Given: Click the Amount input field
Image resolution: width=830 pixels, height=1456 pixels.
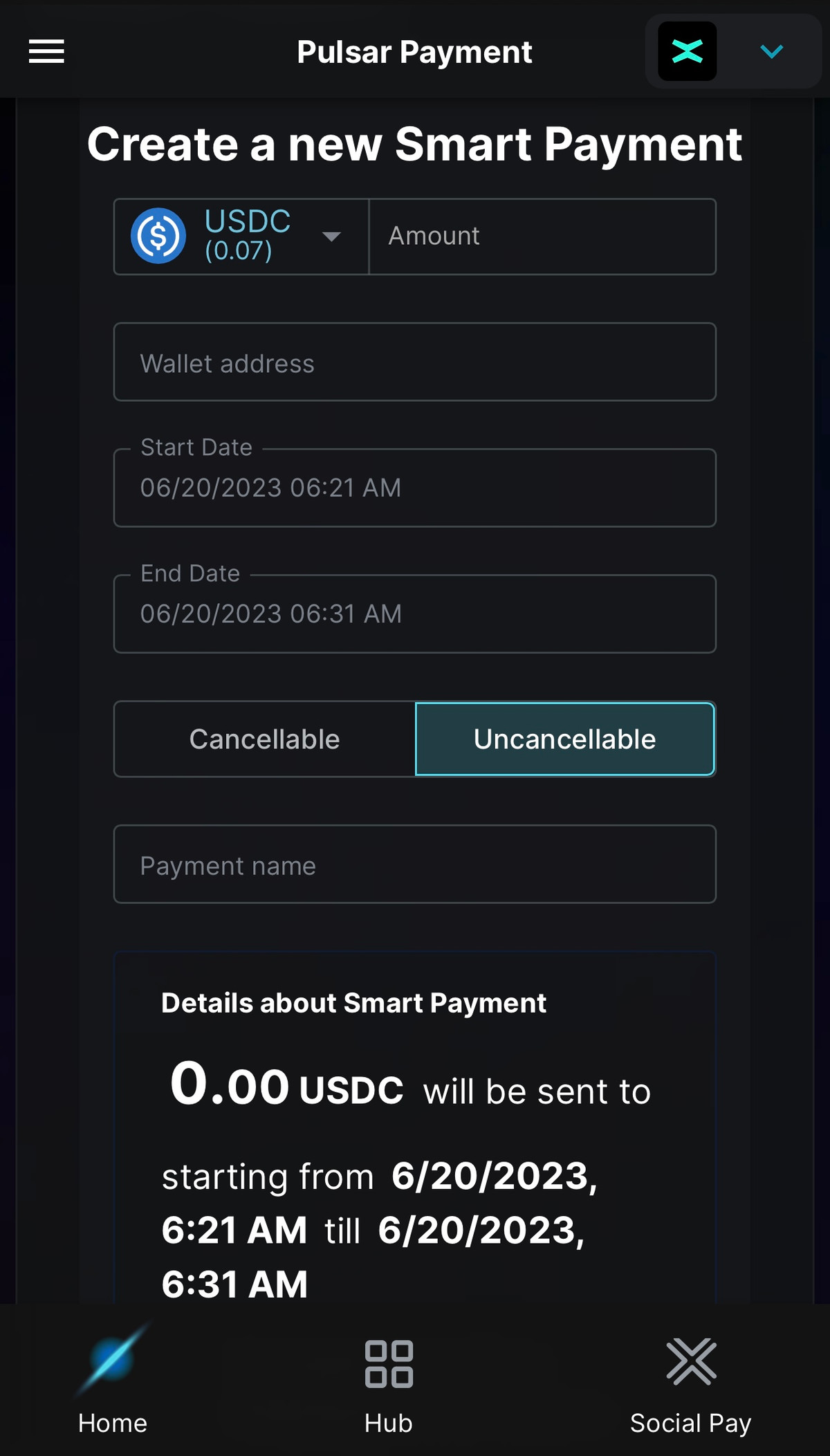Looking at the screenshot, I should [542, 236].
